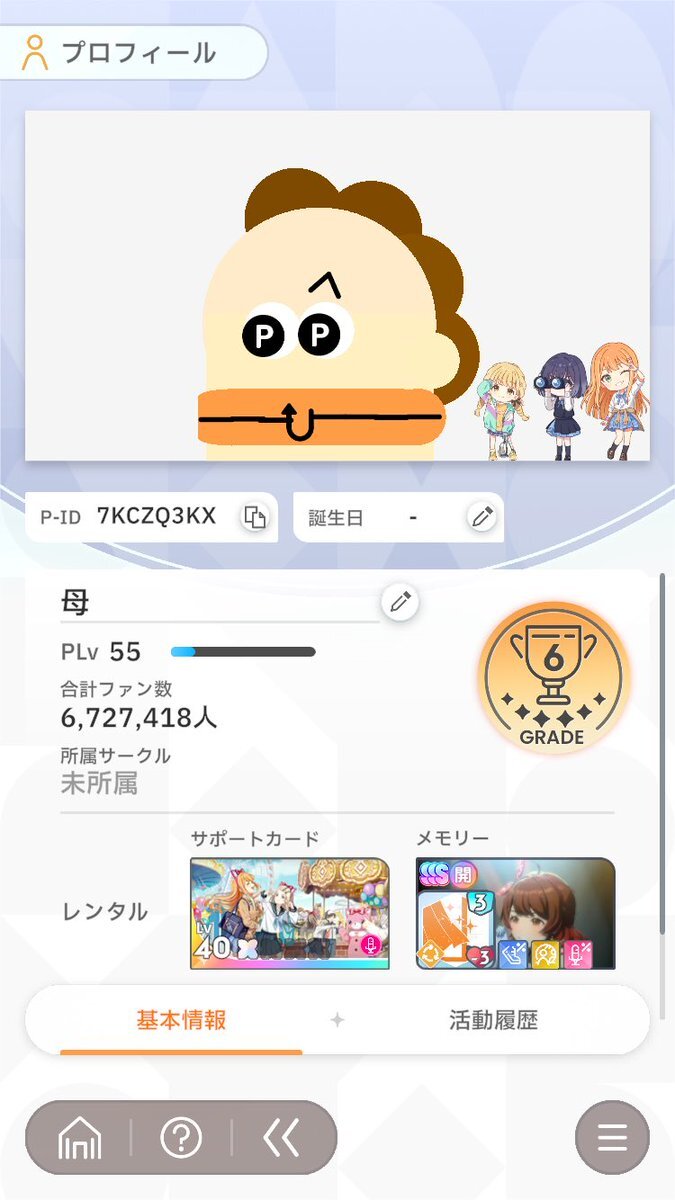Screen dimensions: 675x1200
Task: Open the rental support card
Action: [290, 913]
